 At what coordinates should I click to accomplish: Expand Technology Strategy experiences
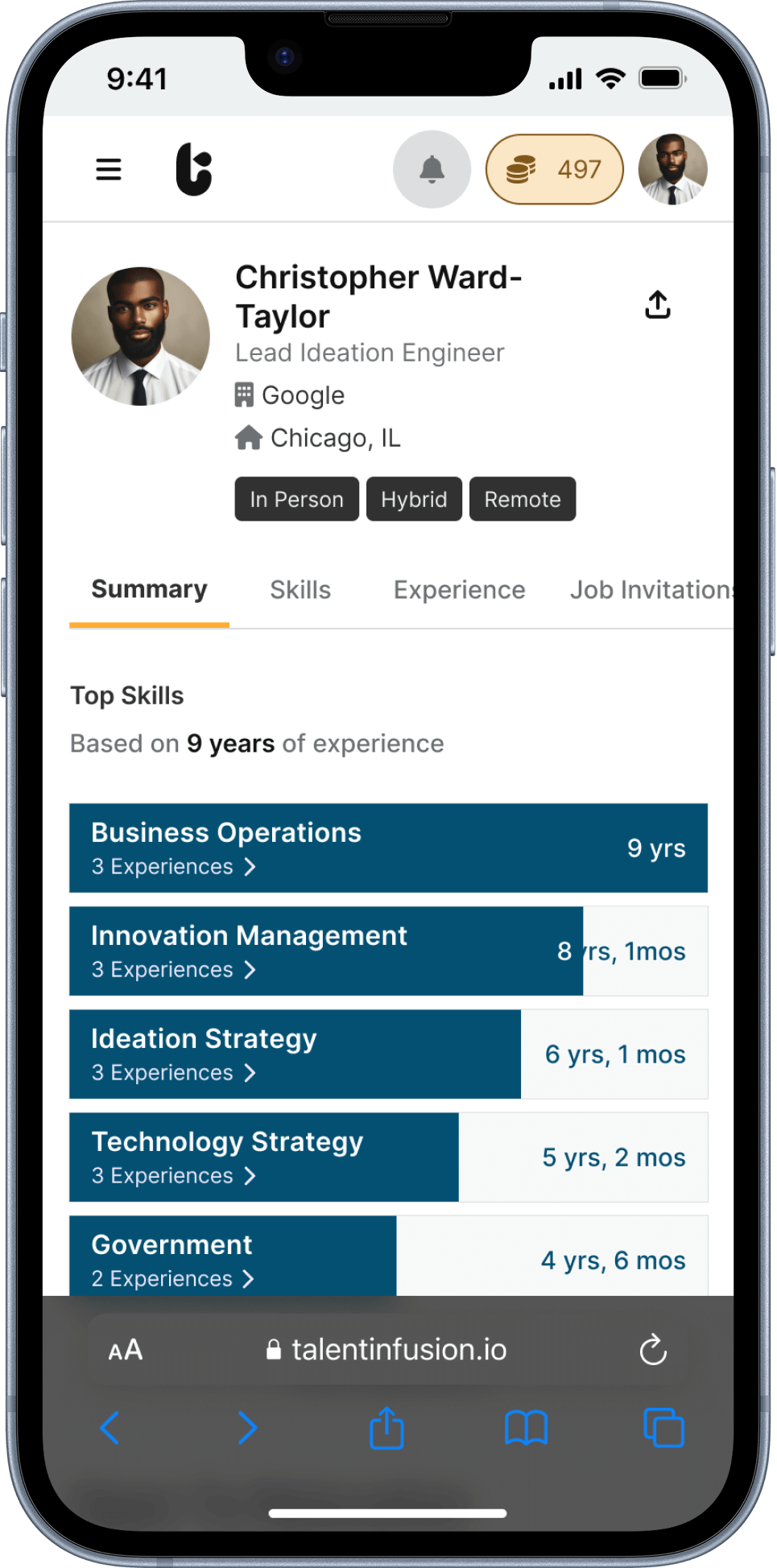pyautogui.click(x=173, y=1176)
